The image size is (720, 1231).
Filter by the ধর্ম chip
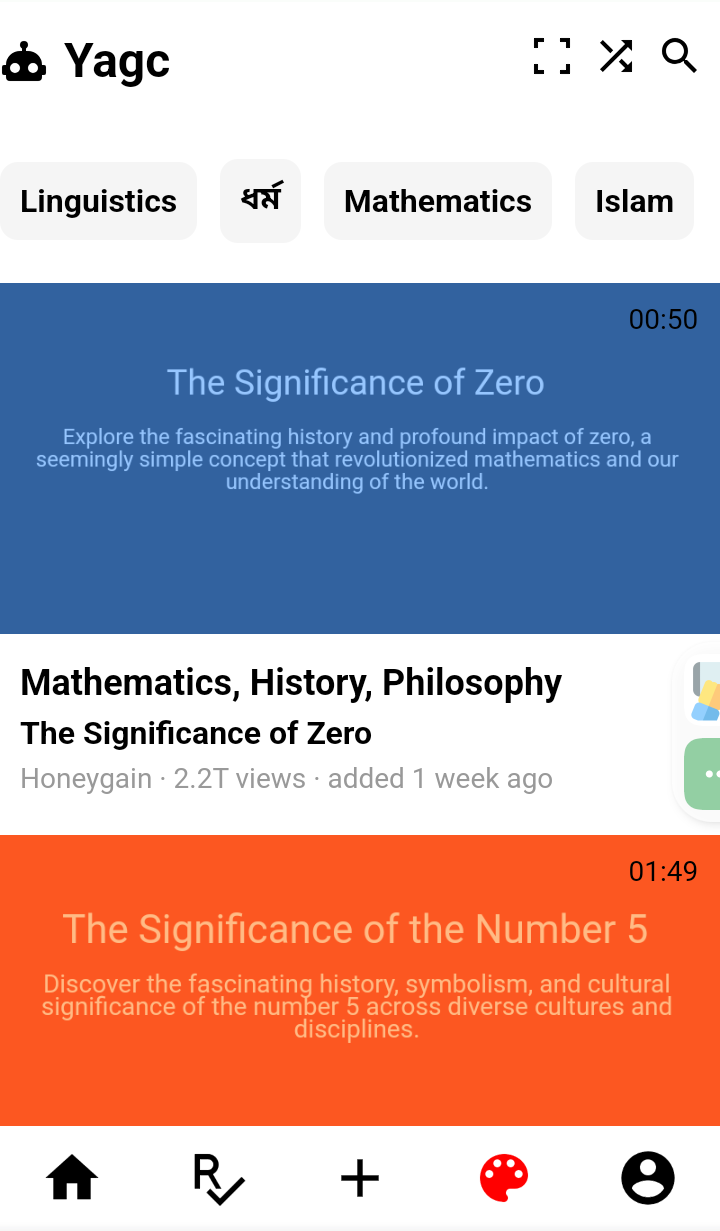point(260,200)
